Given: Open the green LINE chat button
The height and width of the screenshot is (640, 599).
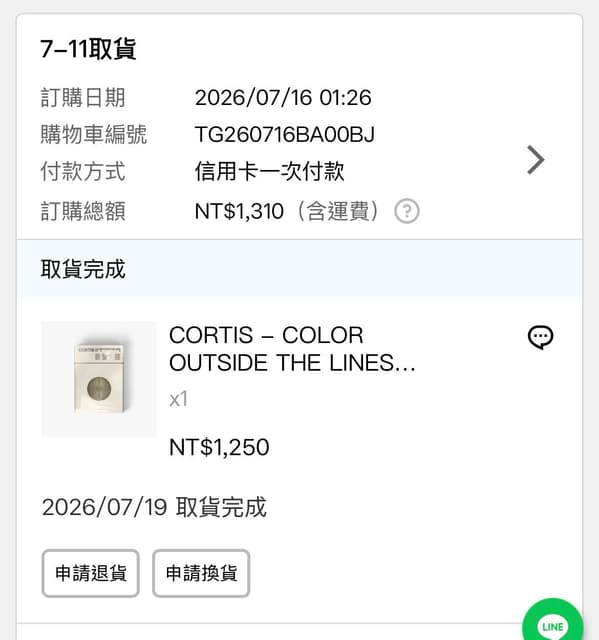Looking at the screenshot, I should [552, 620].
